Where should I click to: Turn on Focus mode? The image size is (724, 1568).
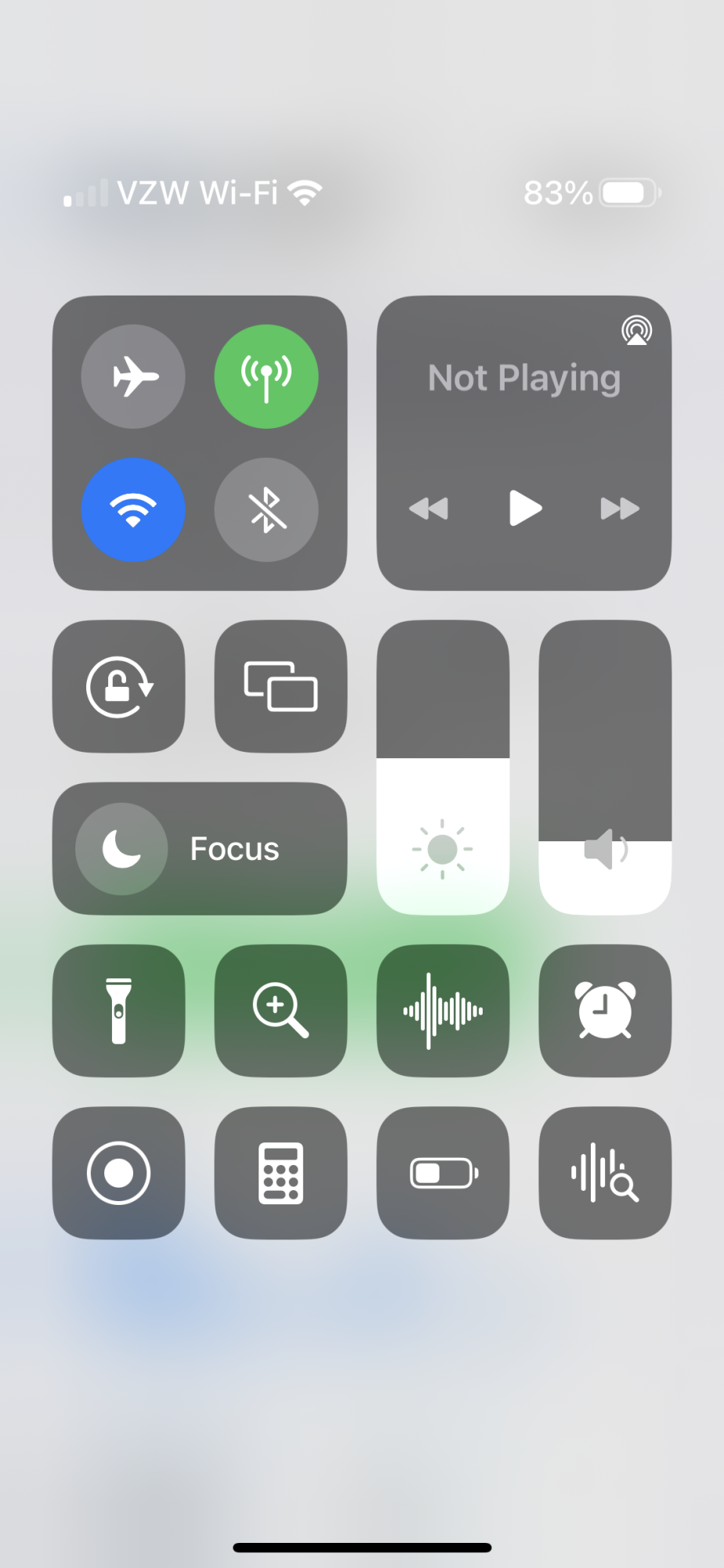pyautogui.click(x=200, y=848)
